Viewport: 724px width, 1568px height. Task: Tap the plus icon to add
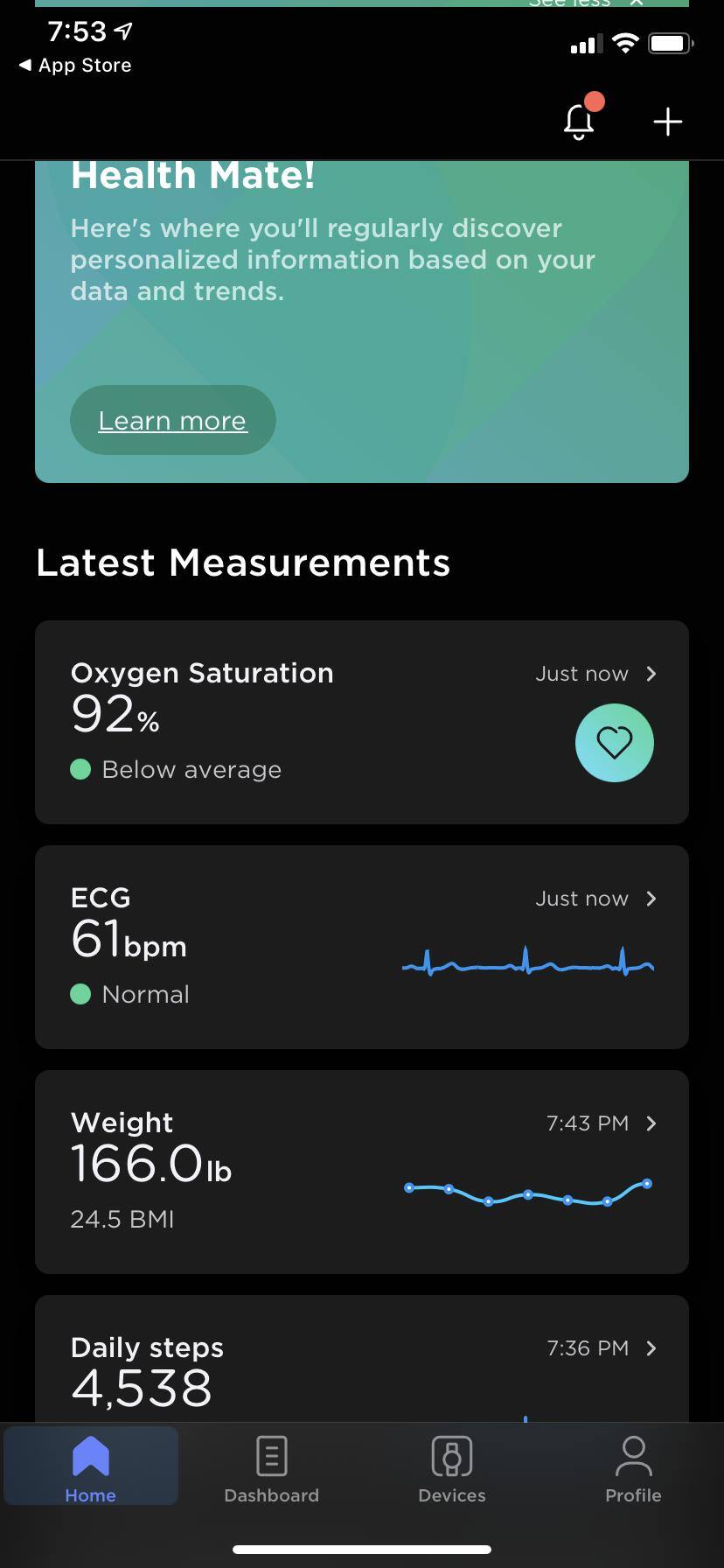[x=667, y=122]
